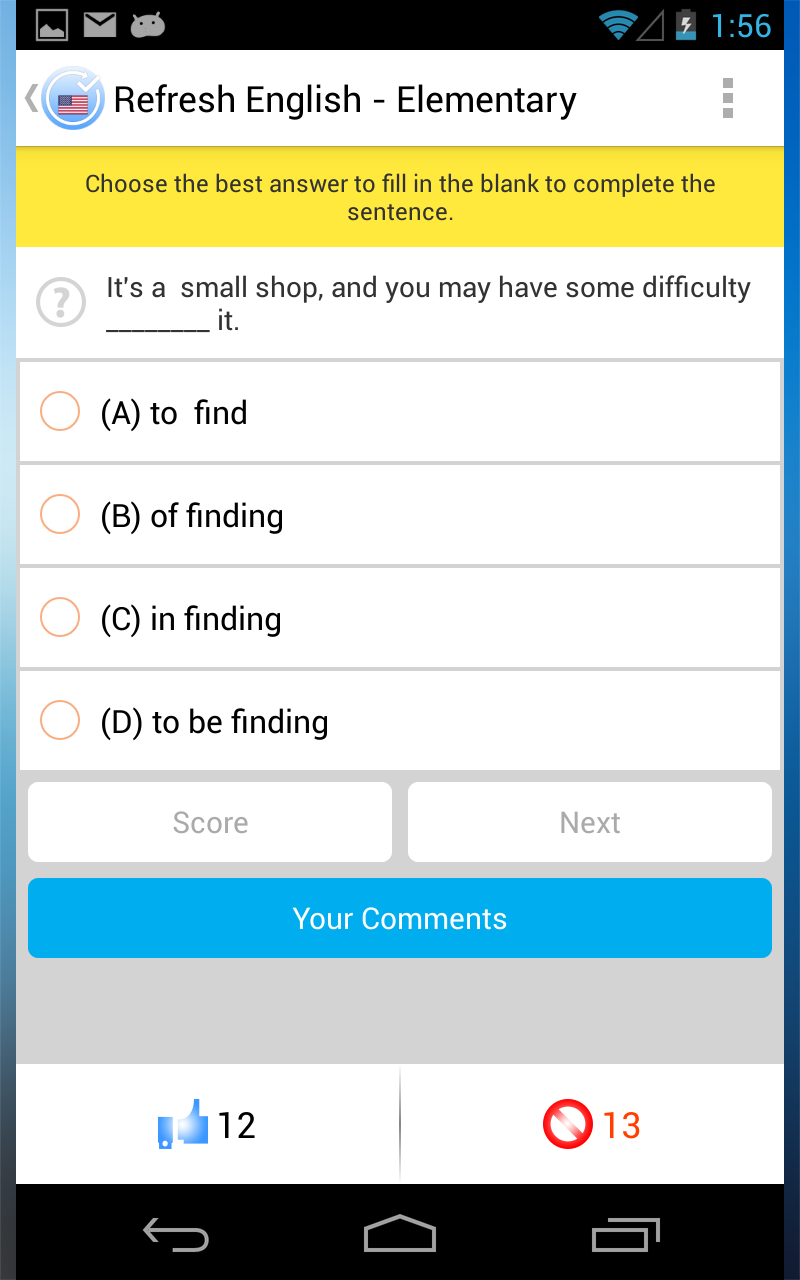Open Your Comments

coord(400,918)
